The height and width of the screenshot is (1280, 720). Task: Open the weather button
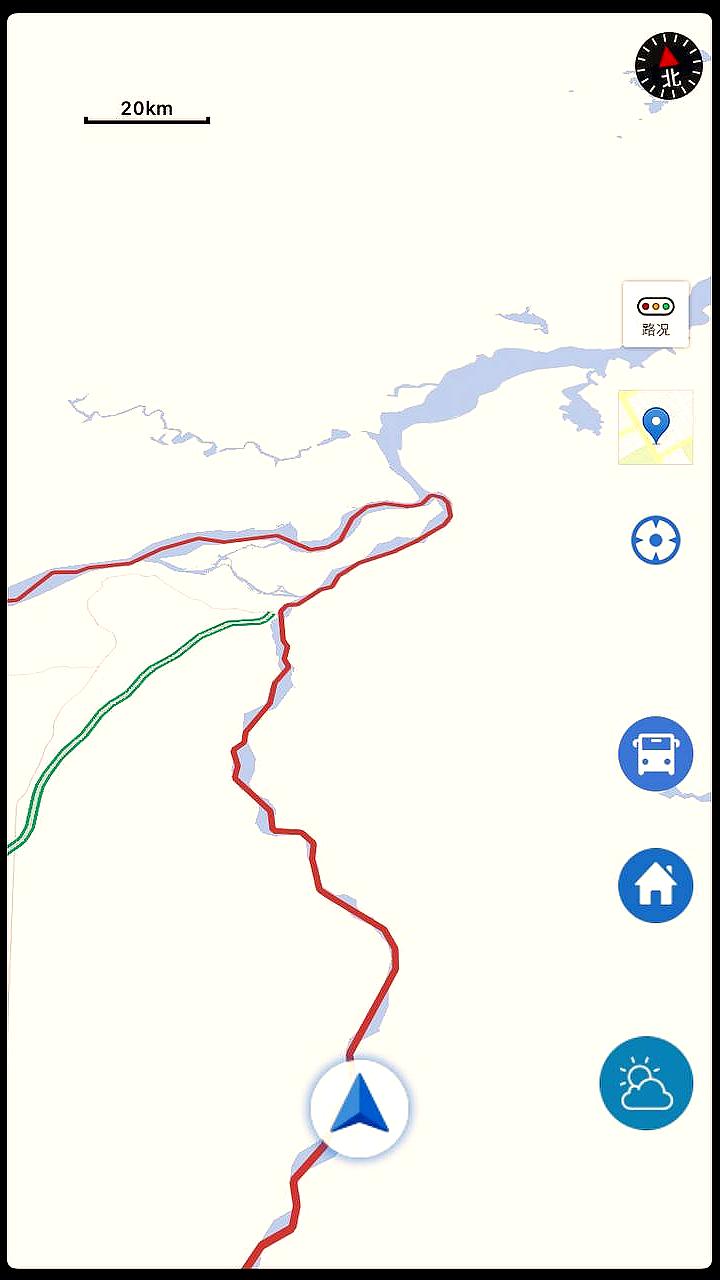click(x=646, y=1083)
